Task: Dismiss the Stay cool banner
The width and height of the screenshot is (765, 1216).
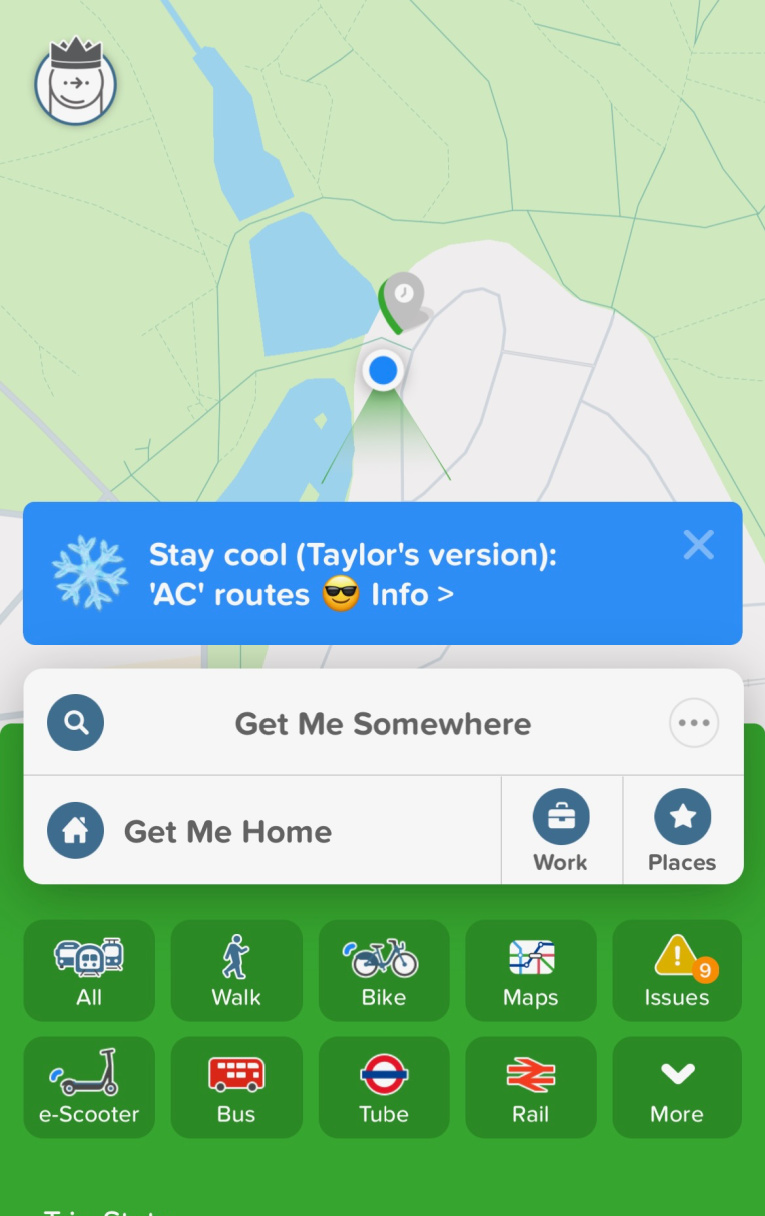Action: pyautogui.click(x=698, y=545)
